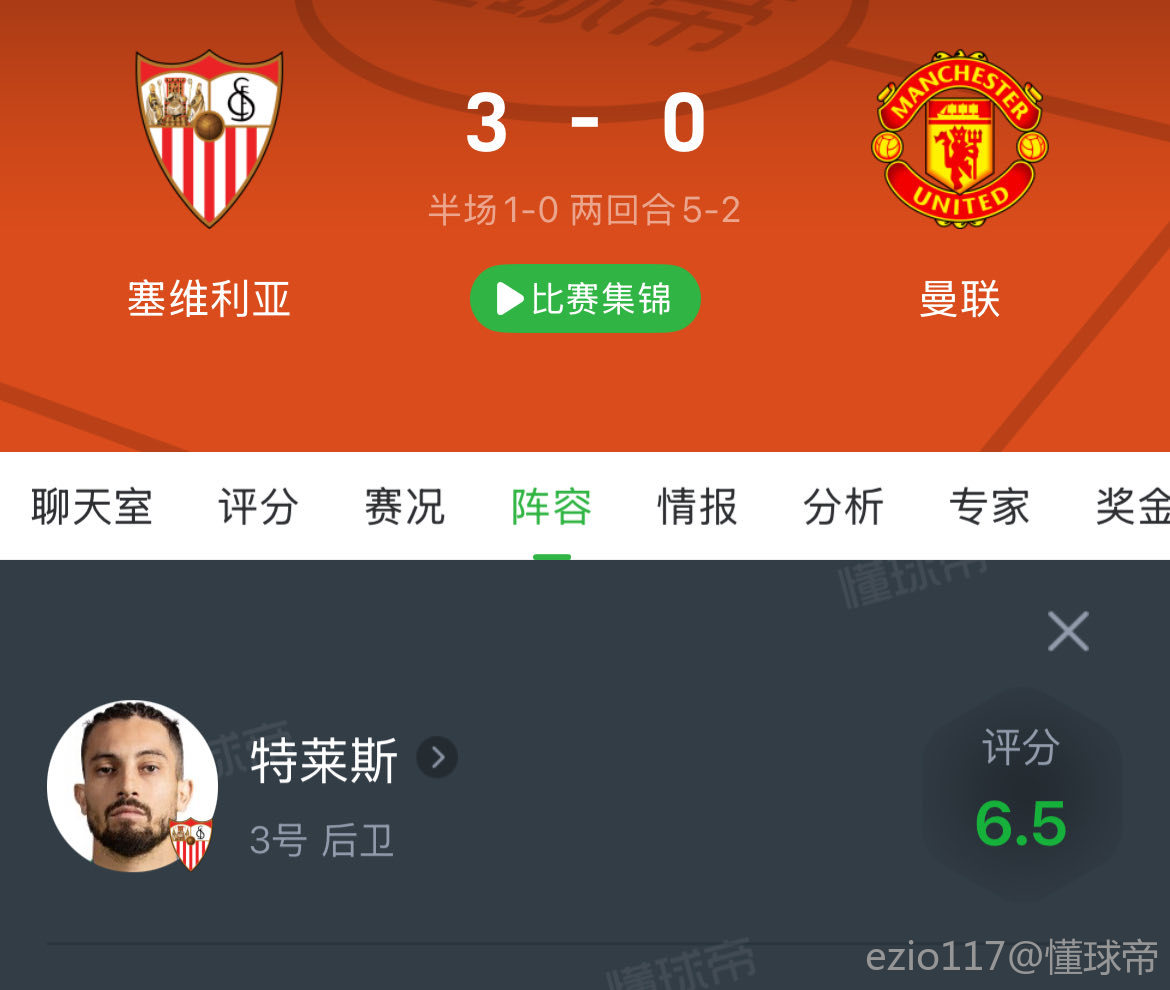Open 特莱斯 player details via chevron
Image resolution: width=1170 pixels, height=990 pixels.
click(437, 758)
